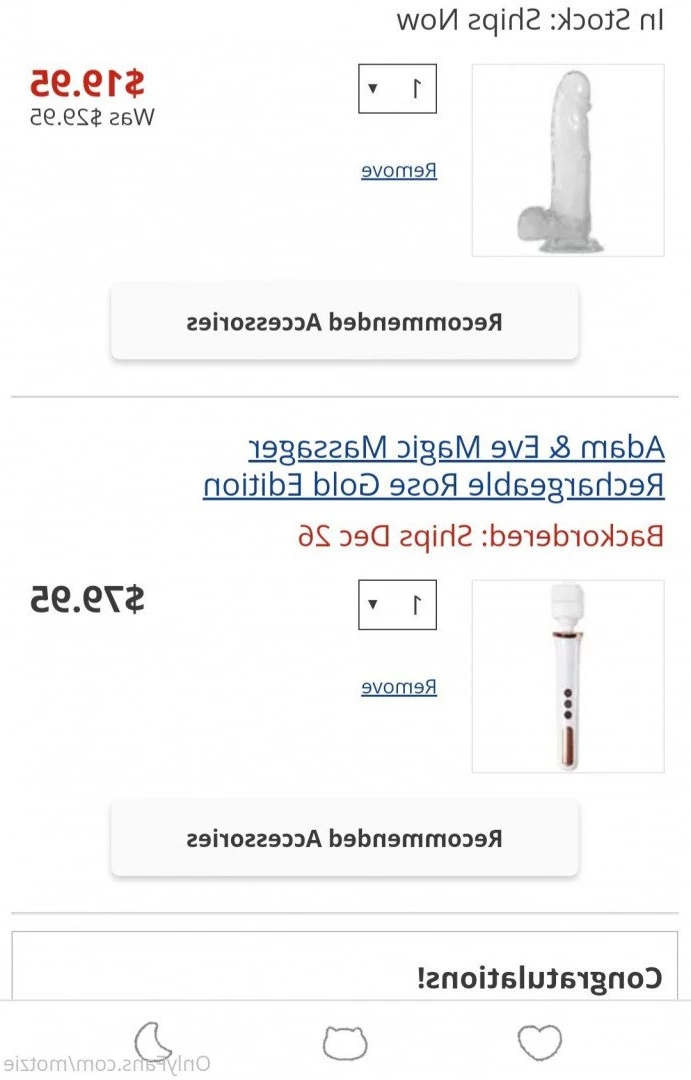The image size is (691, 1080).
Task: Open the Magic Massager product image
Action: pos(567,677)
